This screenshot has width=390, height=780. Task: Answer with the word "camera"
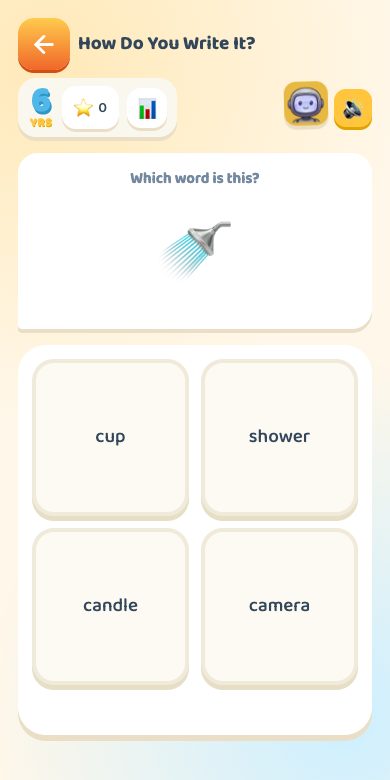280,608
